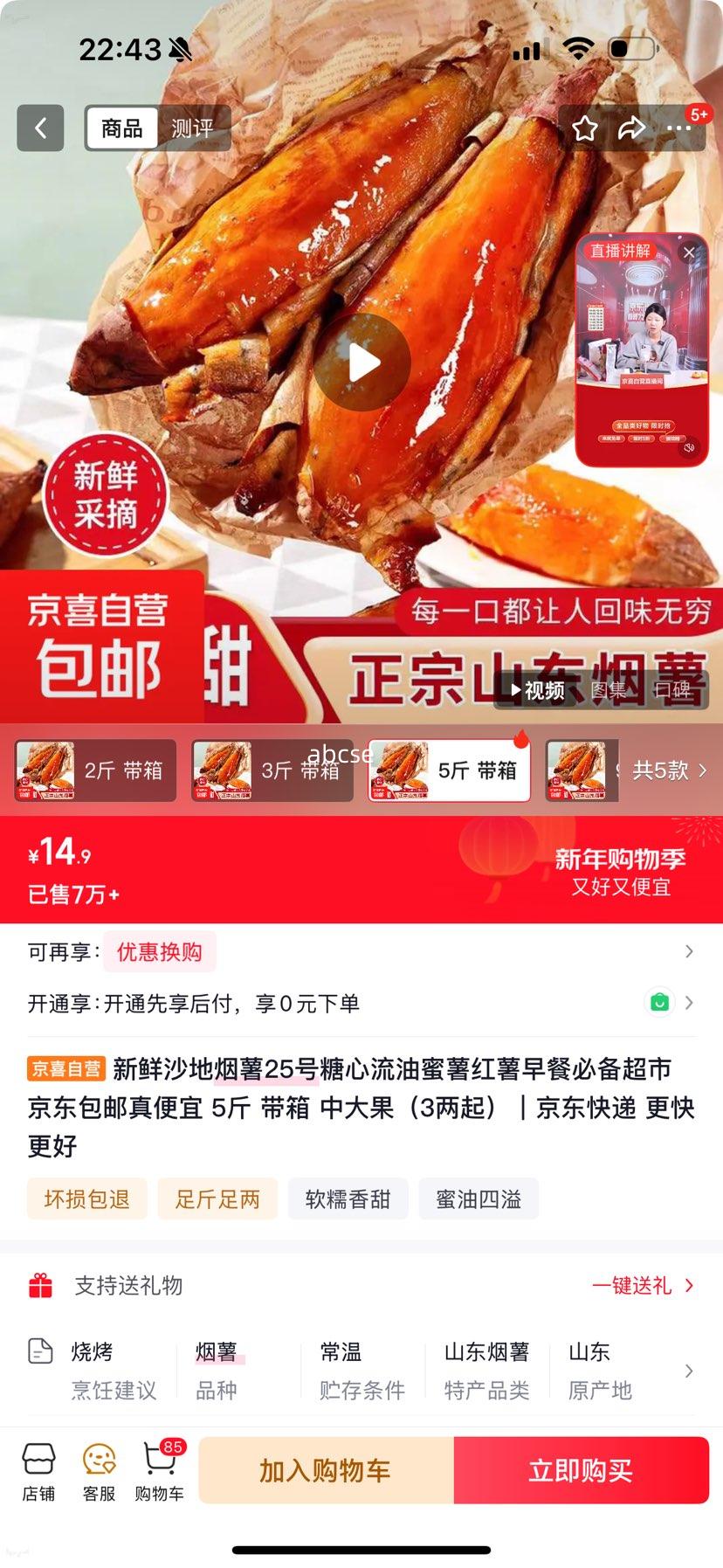Play the product video
723x1568 pixels.
click(x=361, y=363)
